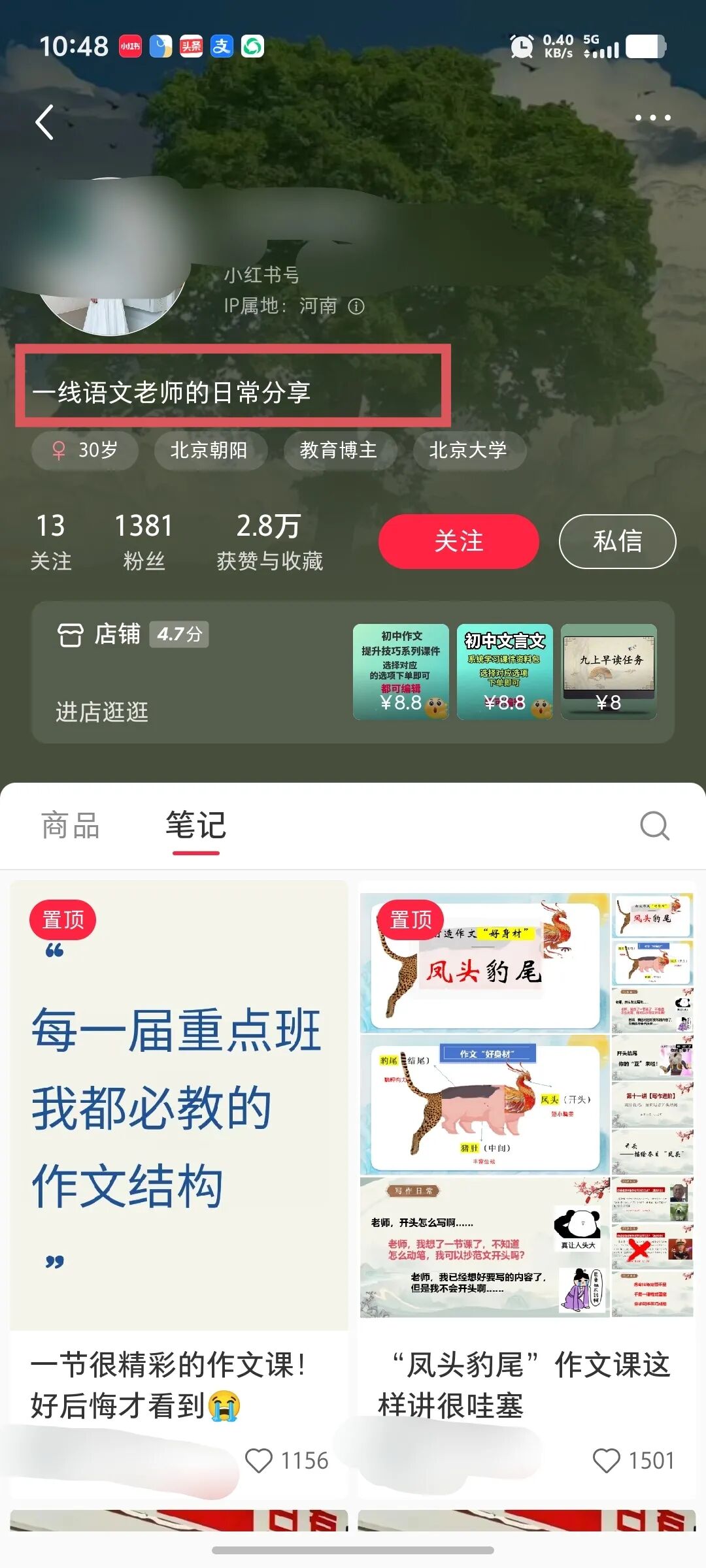The width and height of the screenshot is (706, 1568).
Task: Tap the IP属地 info icon
Action: [x=356, y=306]
